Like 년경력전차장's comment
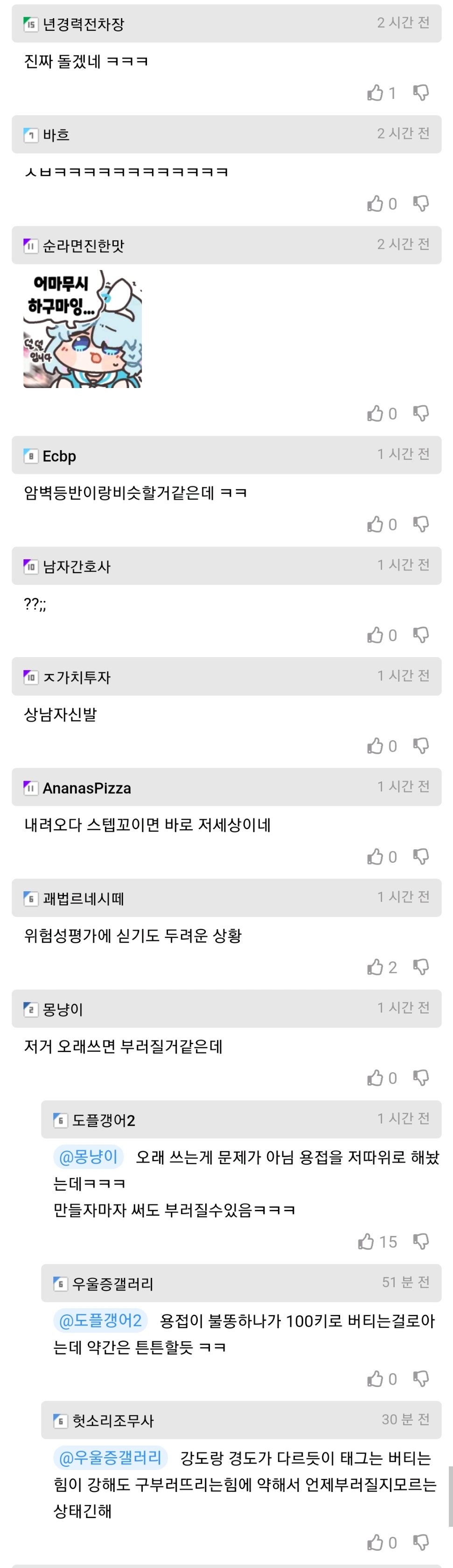This screenshot has height=1568, width=453. [x=375, y=92]
